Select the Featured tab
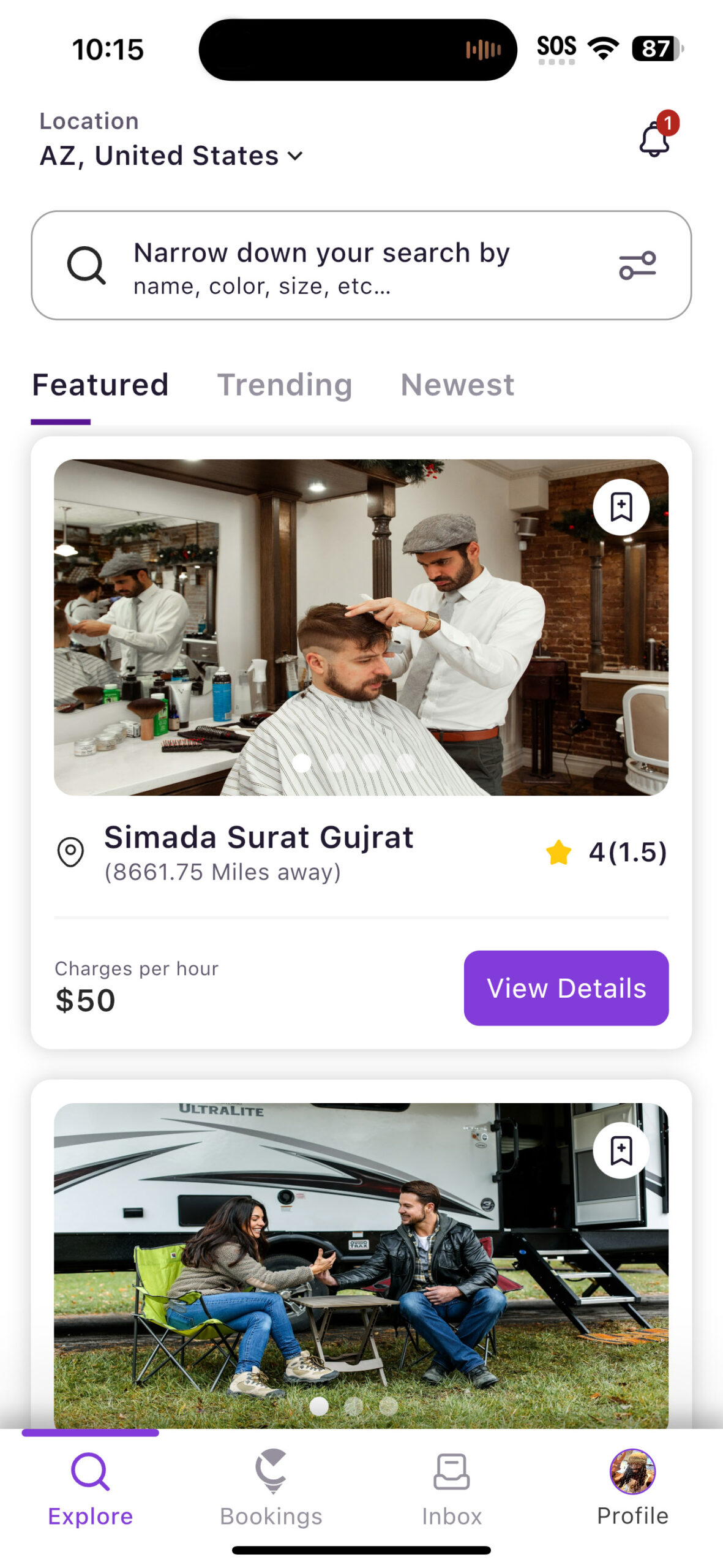 100,385
